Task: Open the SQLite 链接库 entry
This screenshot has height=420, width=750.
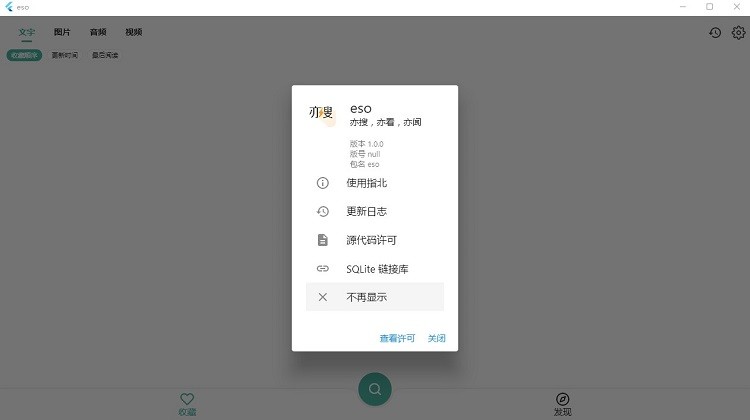Action: 376,269
